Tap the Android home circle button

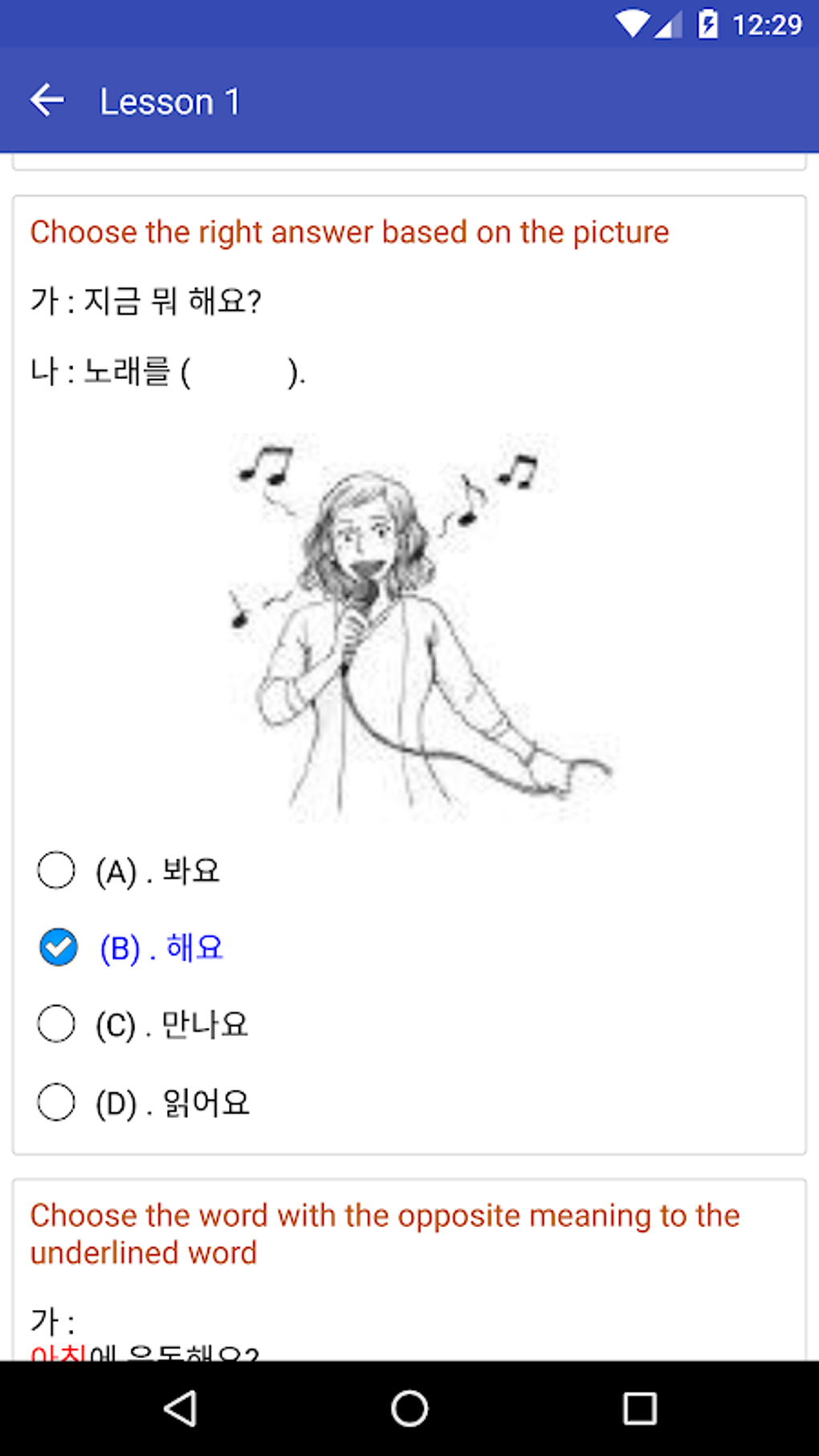(409, 1408)
